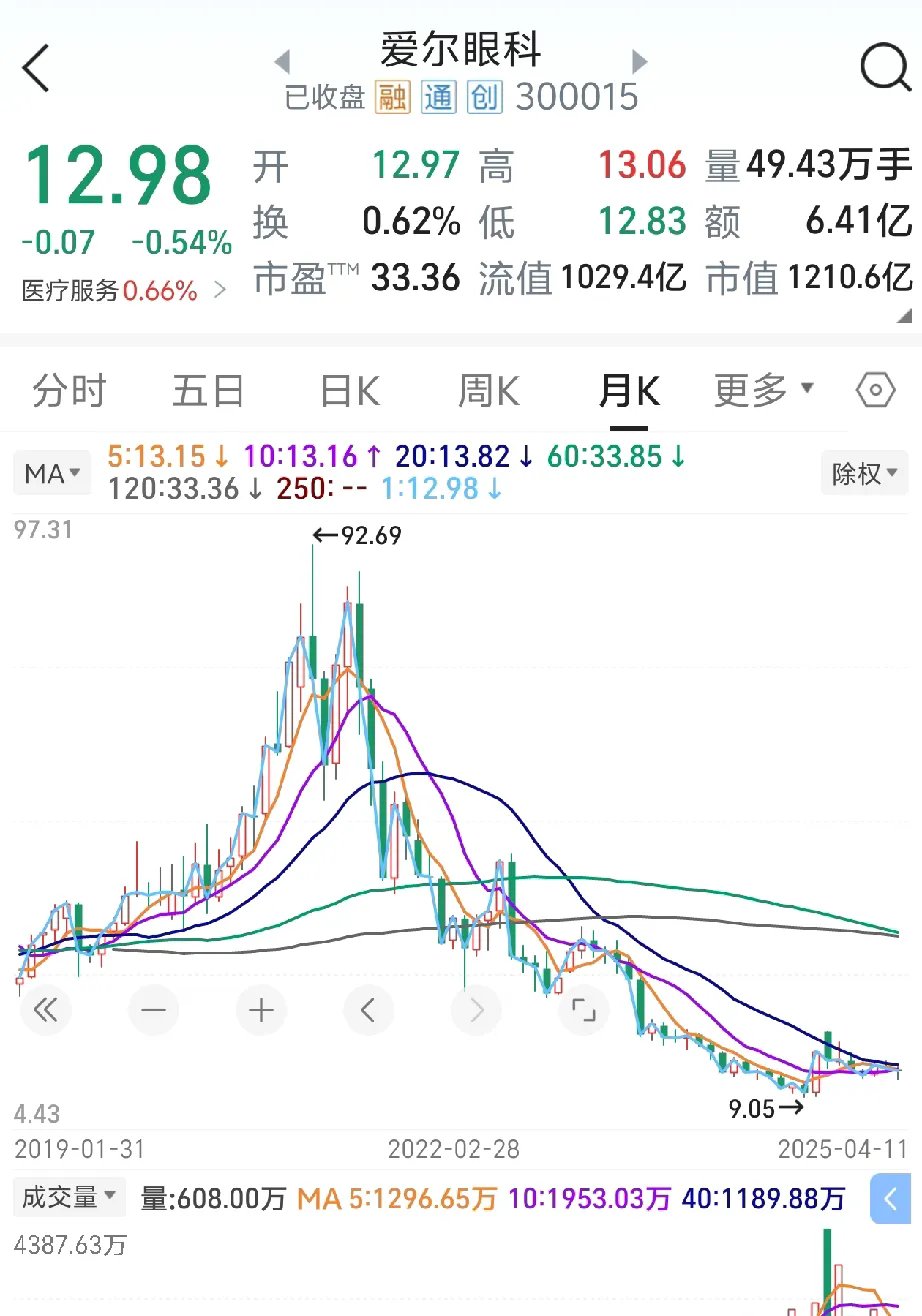This screenshot has width=922, height=1316.
Task: Switch to the 五日 tab
Action: 208,391
